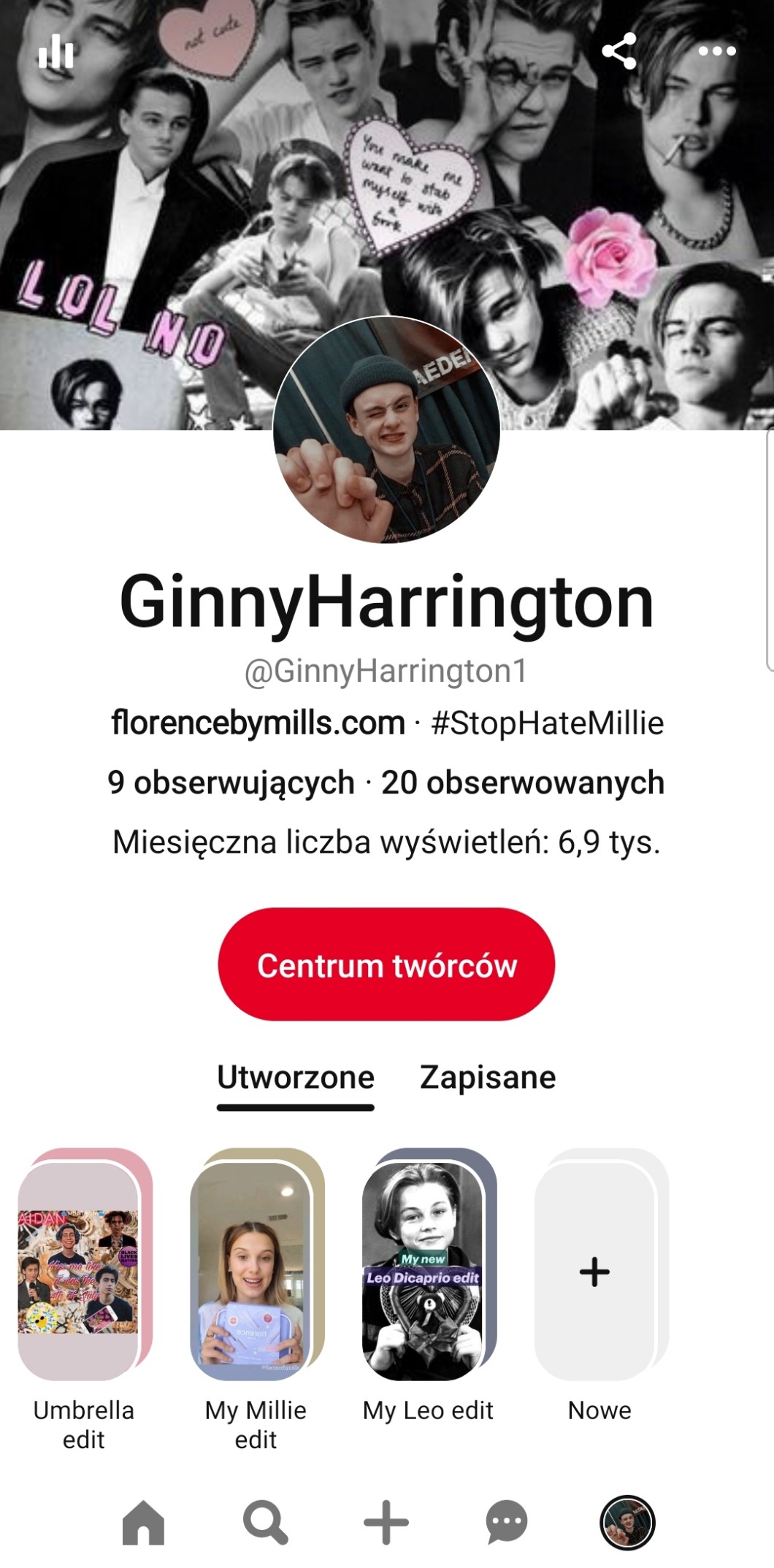Open search from the bottom bar
Screen dimensions: 774x1568
[264, 1523]
